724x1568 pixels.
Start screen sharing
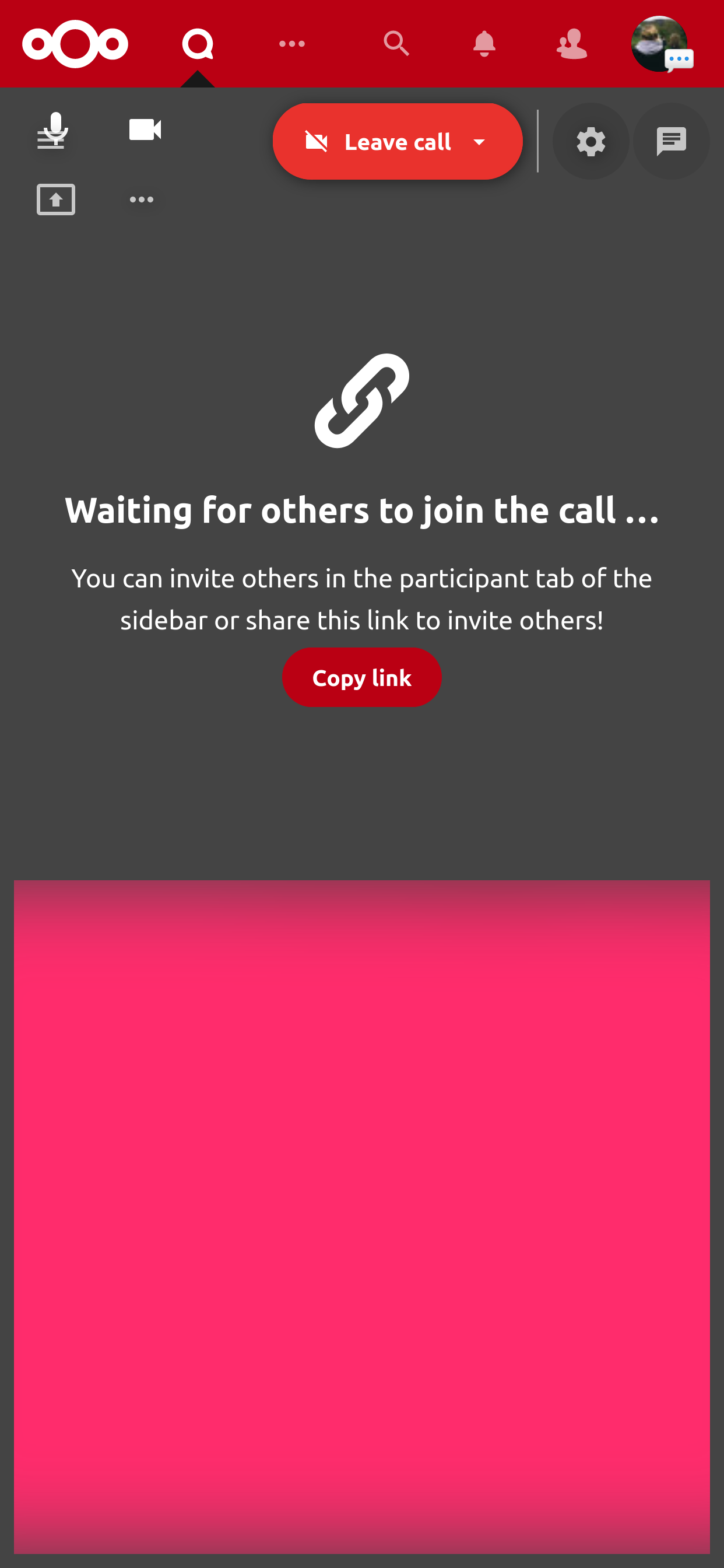(56, 199)
